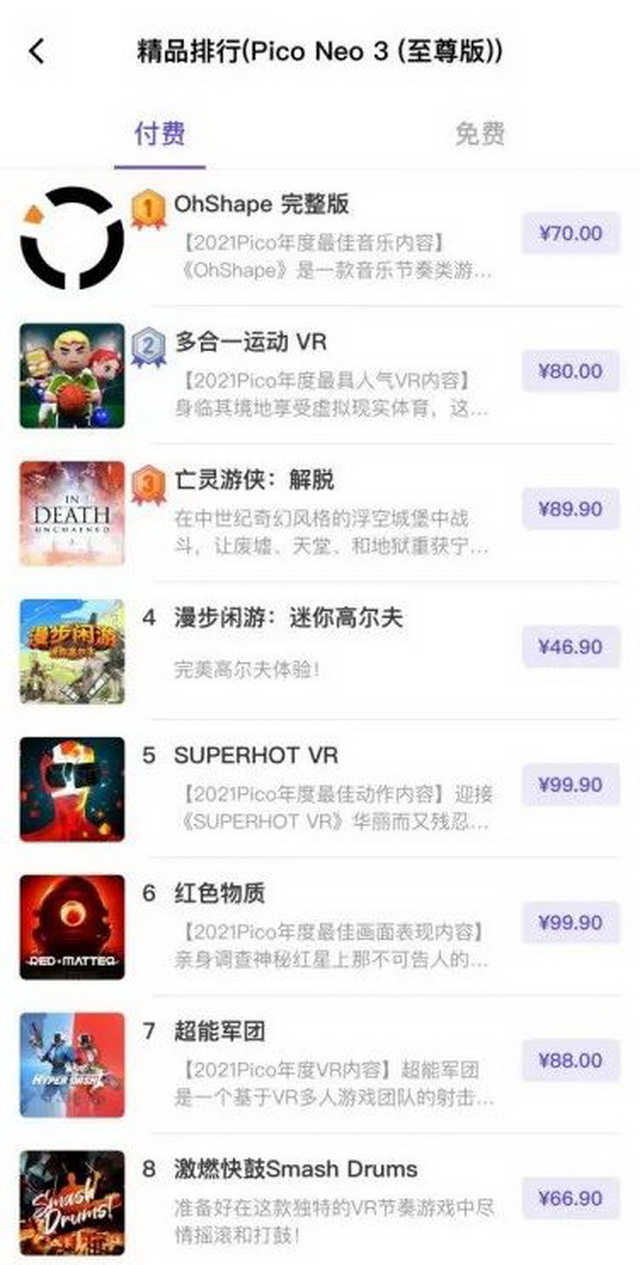Open the 多合一运动 VR listing
This screenshot has height=1265, width=640.
(251, 343)
